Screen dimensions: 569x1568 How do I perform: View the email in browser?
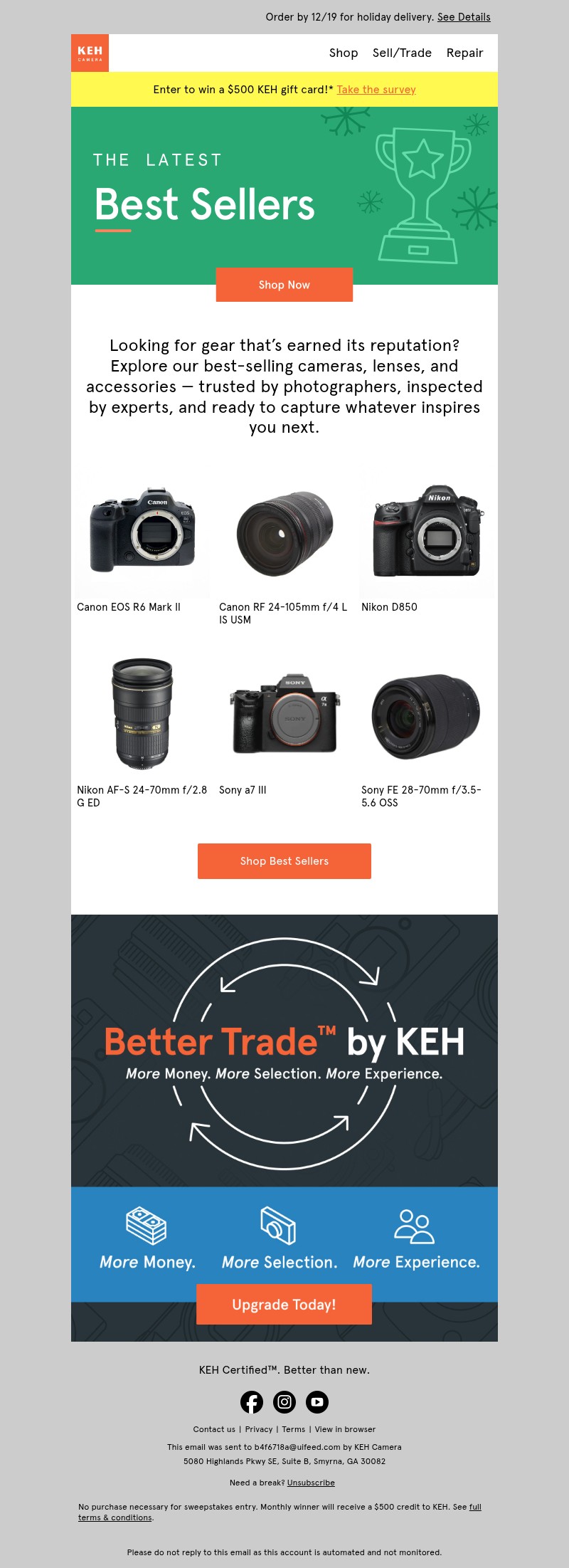tap(344, 1429)
